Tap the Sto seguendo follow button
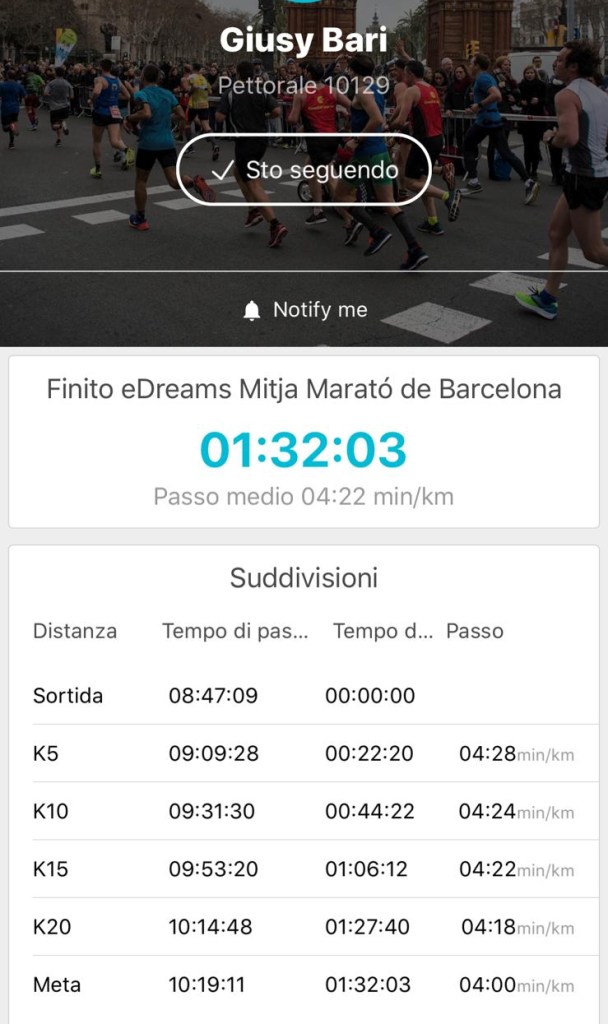 pyautogui.click(x=304, y=170)
